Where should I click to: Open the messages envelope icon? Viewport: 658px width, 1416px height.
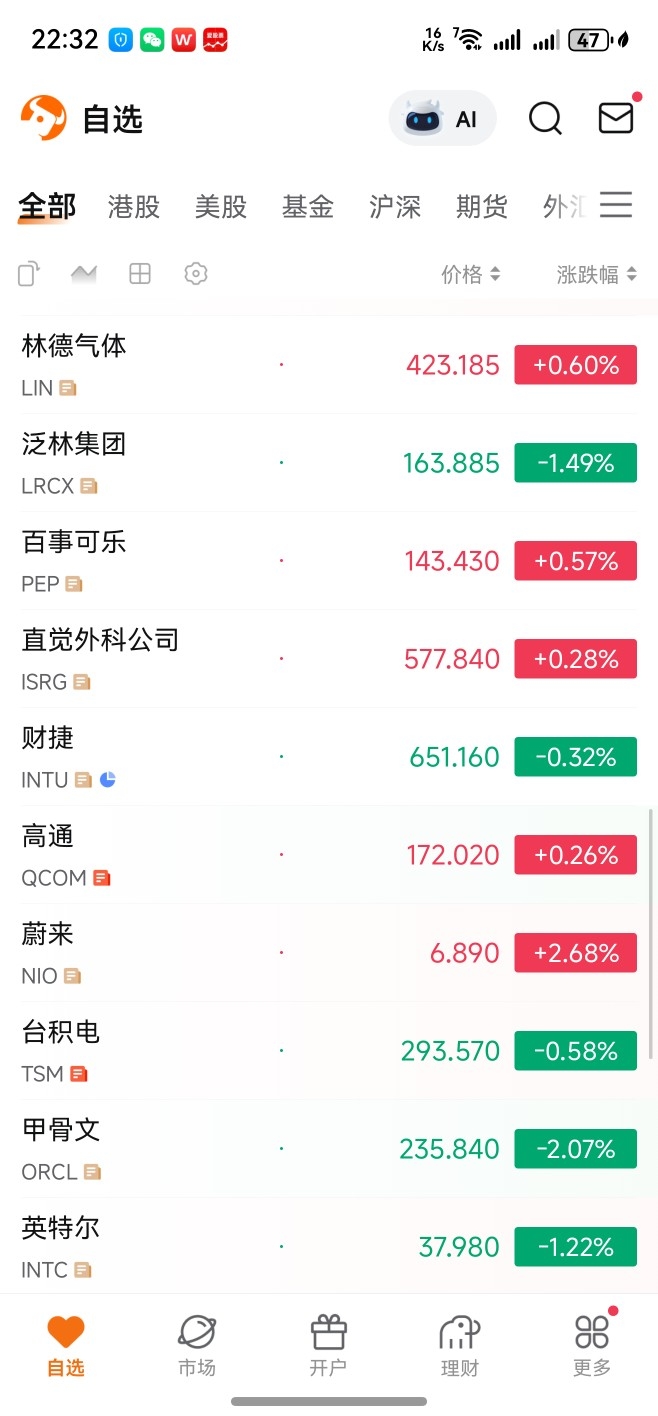point(616,118)
